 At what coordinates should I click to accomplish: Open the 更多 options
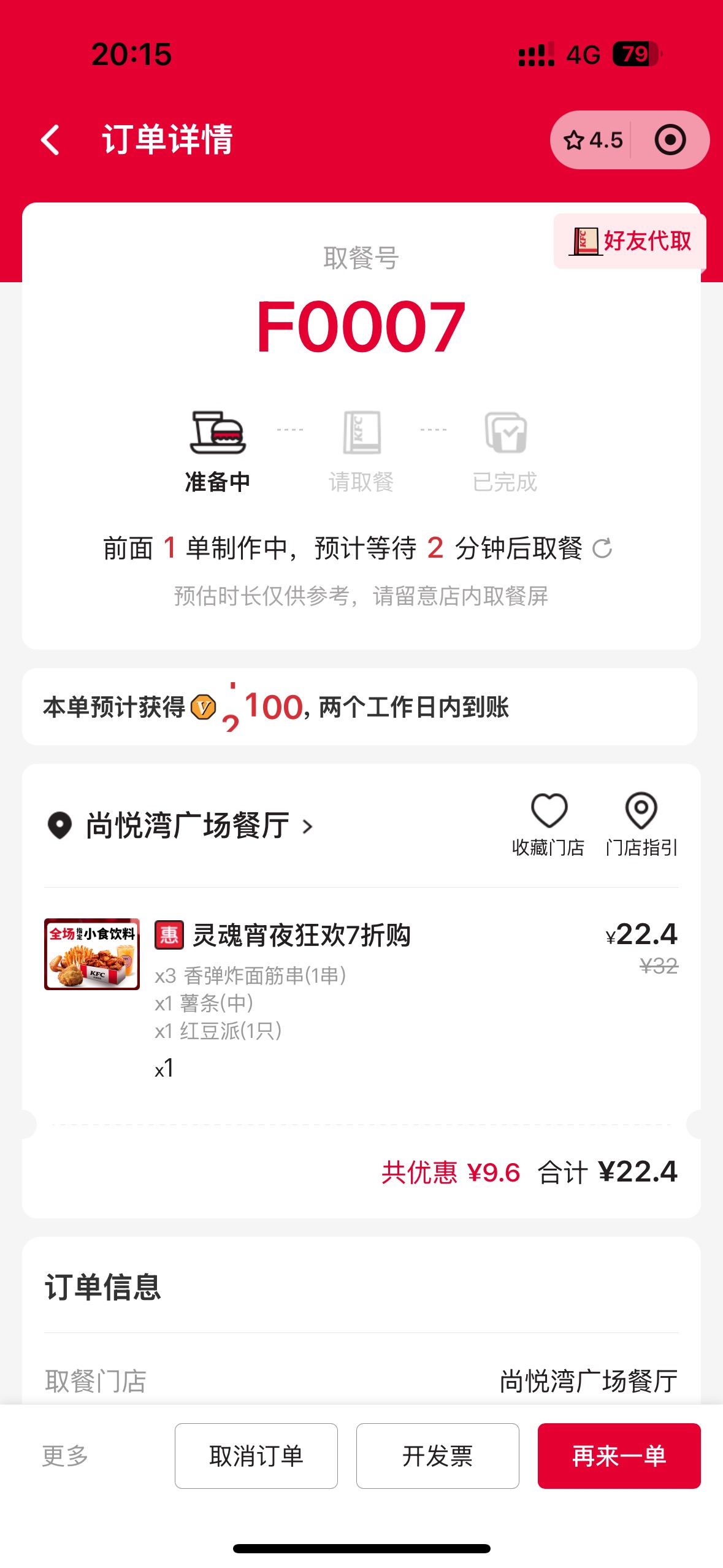(x=65, y=1456)
